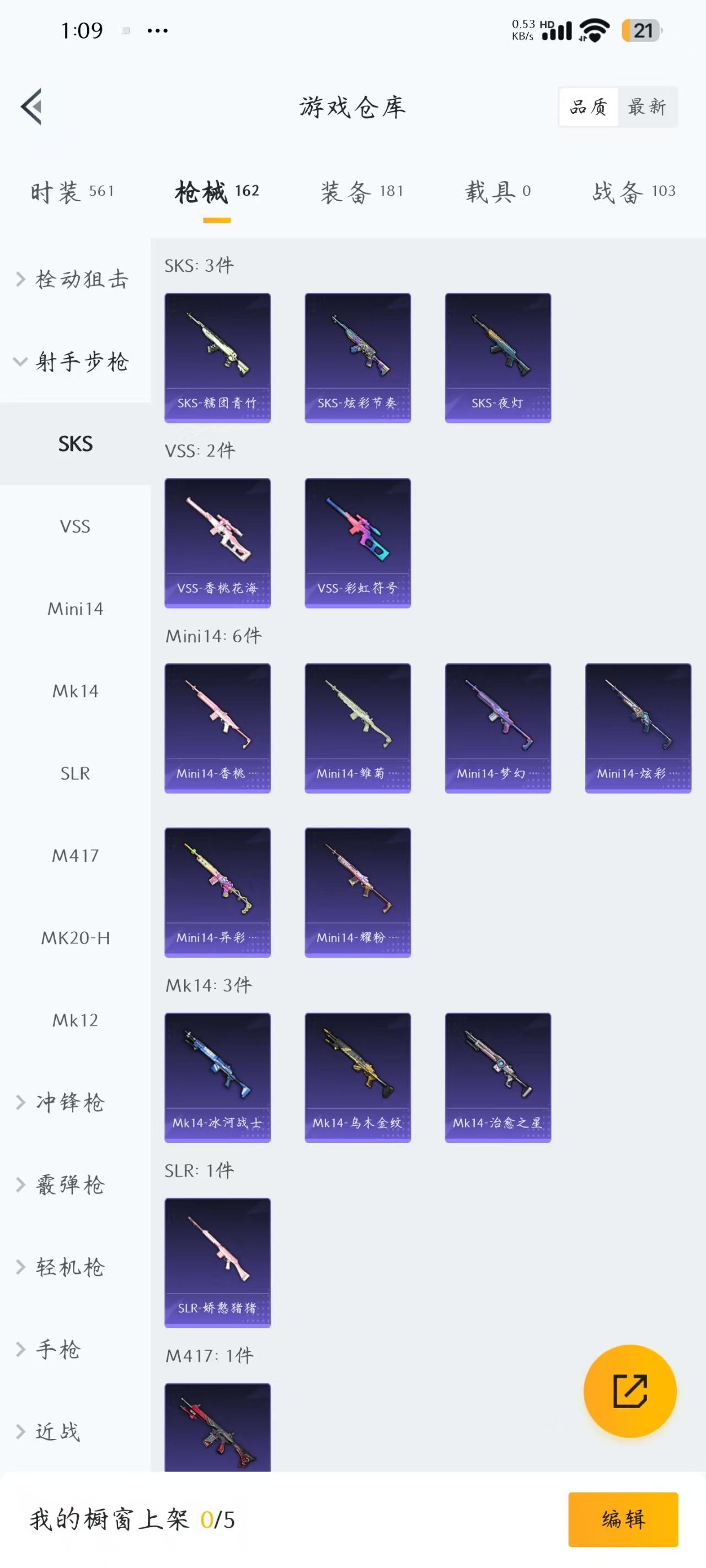The height and width of the screenshot is (1568, 706).
Task: Go back from the 游戏仓库 screen
Action: [31, 106]
